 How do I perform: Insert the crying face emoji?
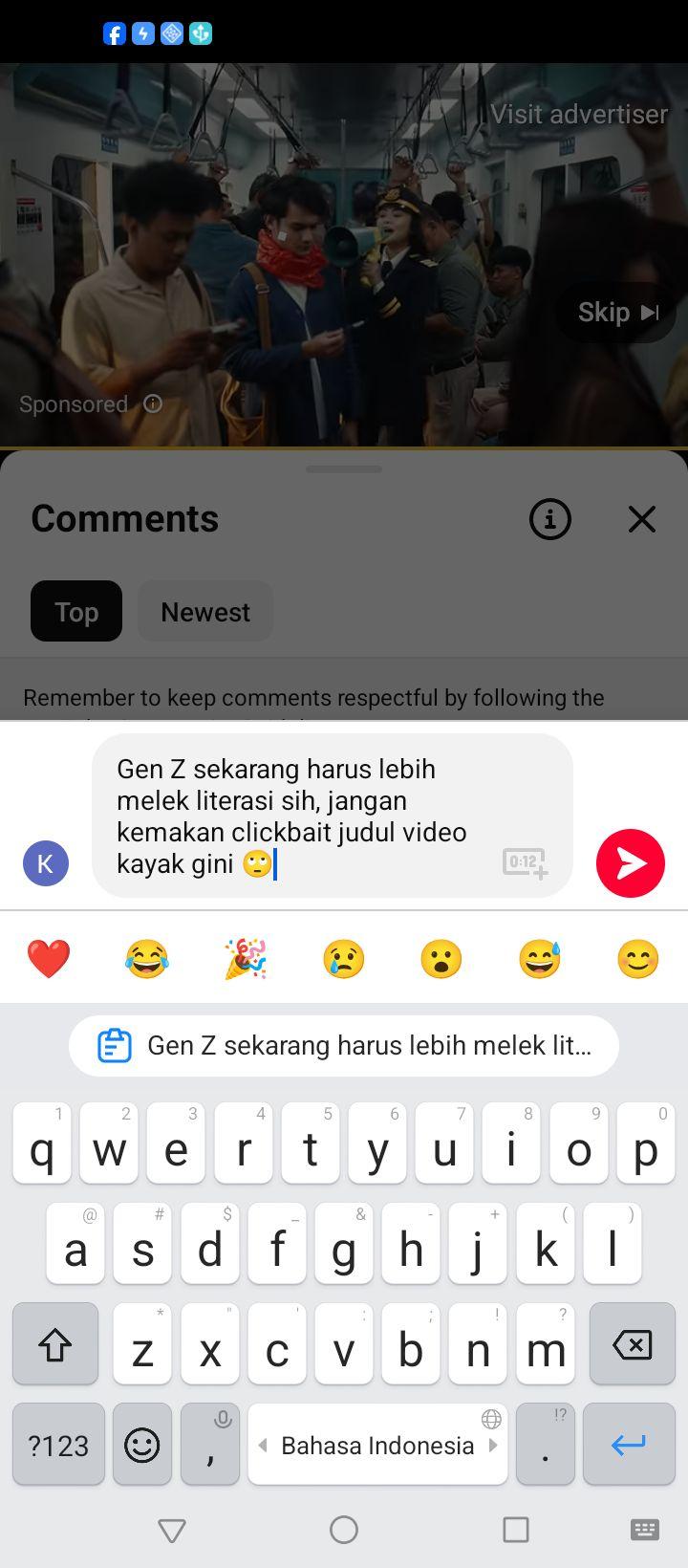point(344,959)
